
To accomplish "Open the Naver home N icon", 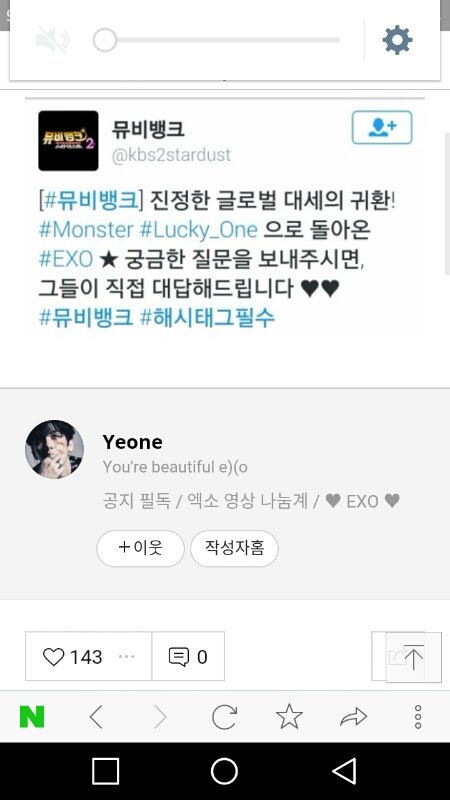I will tap(32, 717).
